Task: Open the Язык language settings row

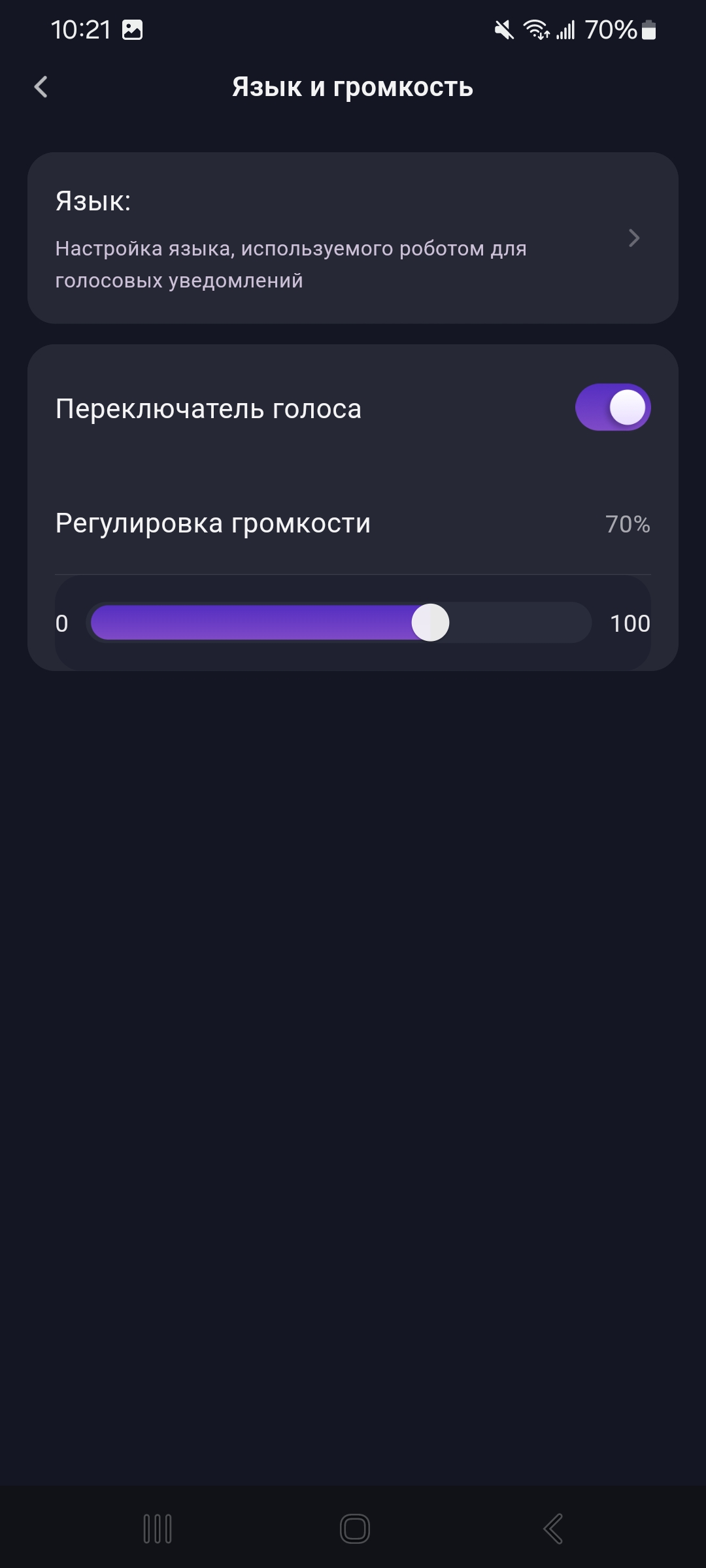Action: pyautogui.click(x=352, y=238)
